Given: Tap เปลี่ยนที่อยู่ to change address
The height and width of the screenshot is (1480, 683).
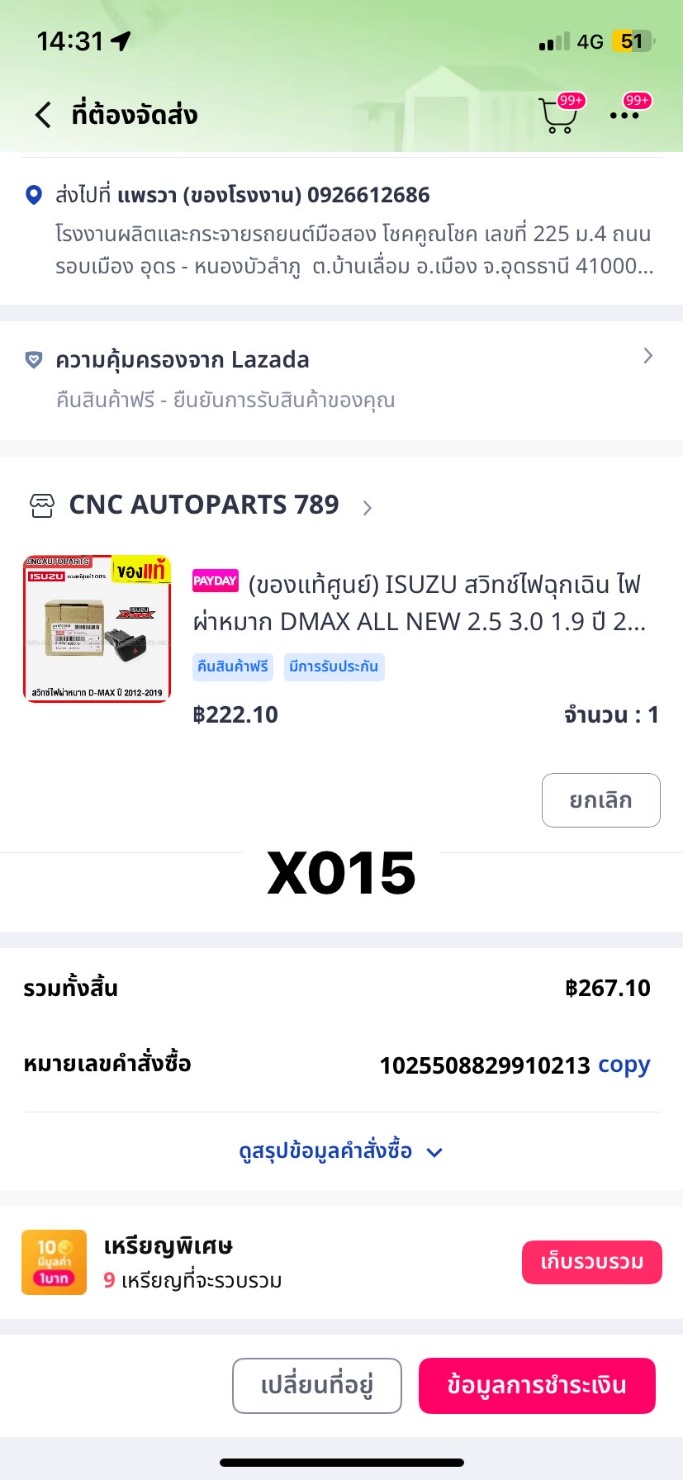Looking at the screenshot, I should coord(317,1386).
